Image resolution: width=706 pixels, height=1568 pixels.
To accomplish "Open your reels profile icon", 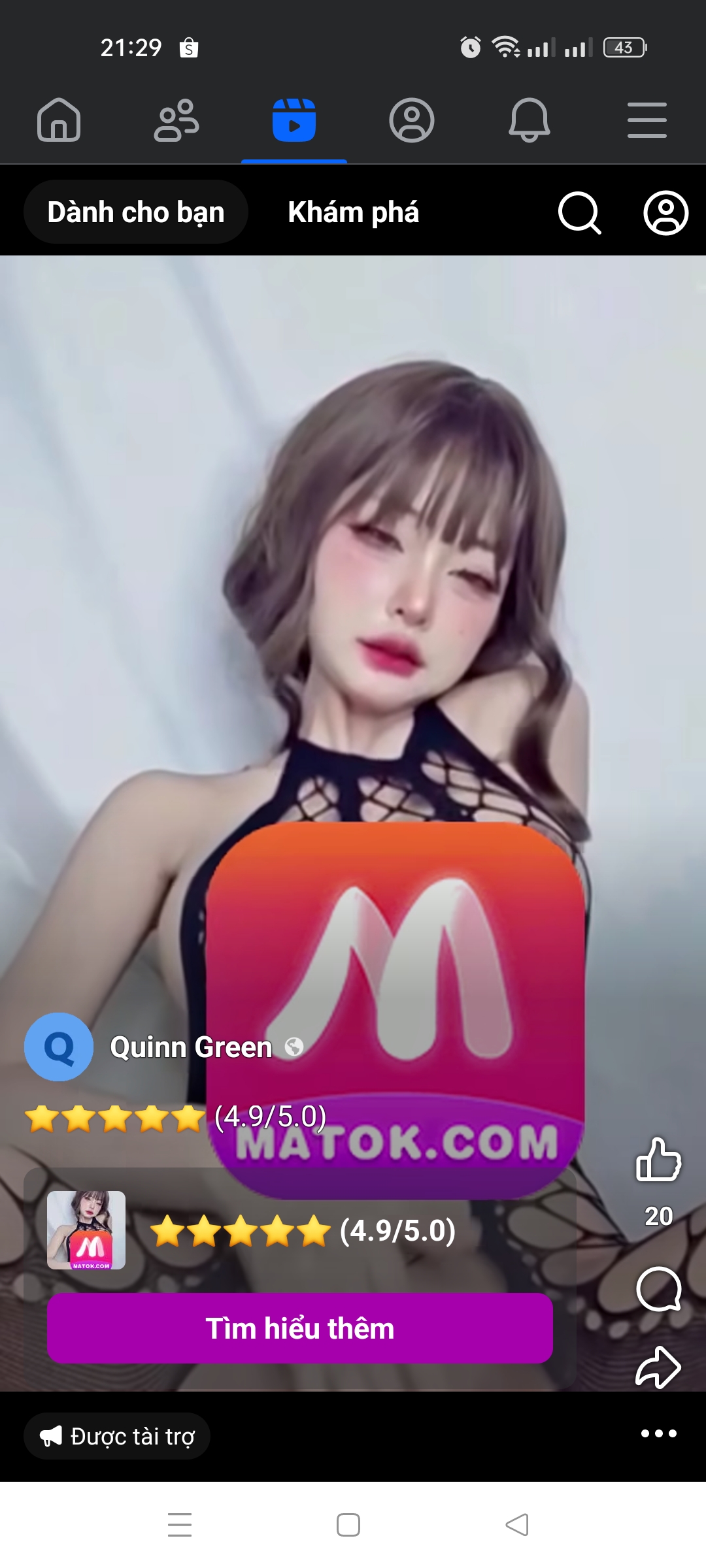I will tap(665, 212).
